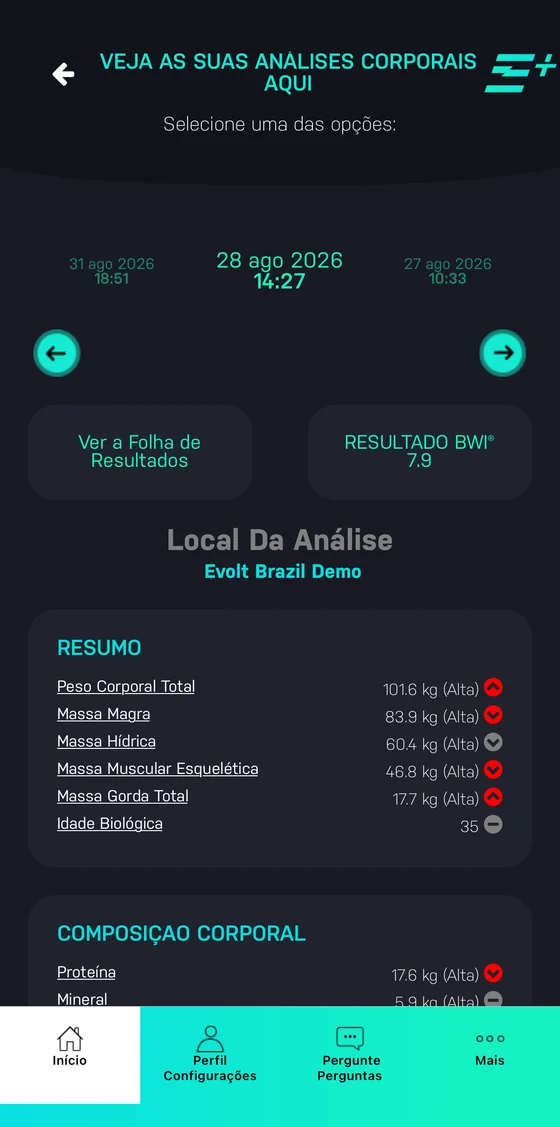Select the 27 ago 2026 10:33 analysis
560x1127 pixels.
(448, 271)
